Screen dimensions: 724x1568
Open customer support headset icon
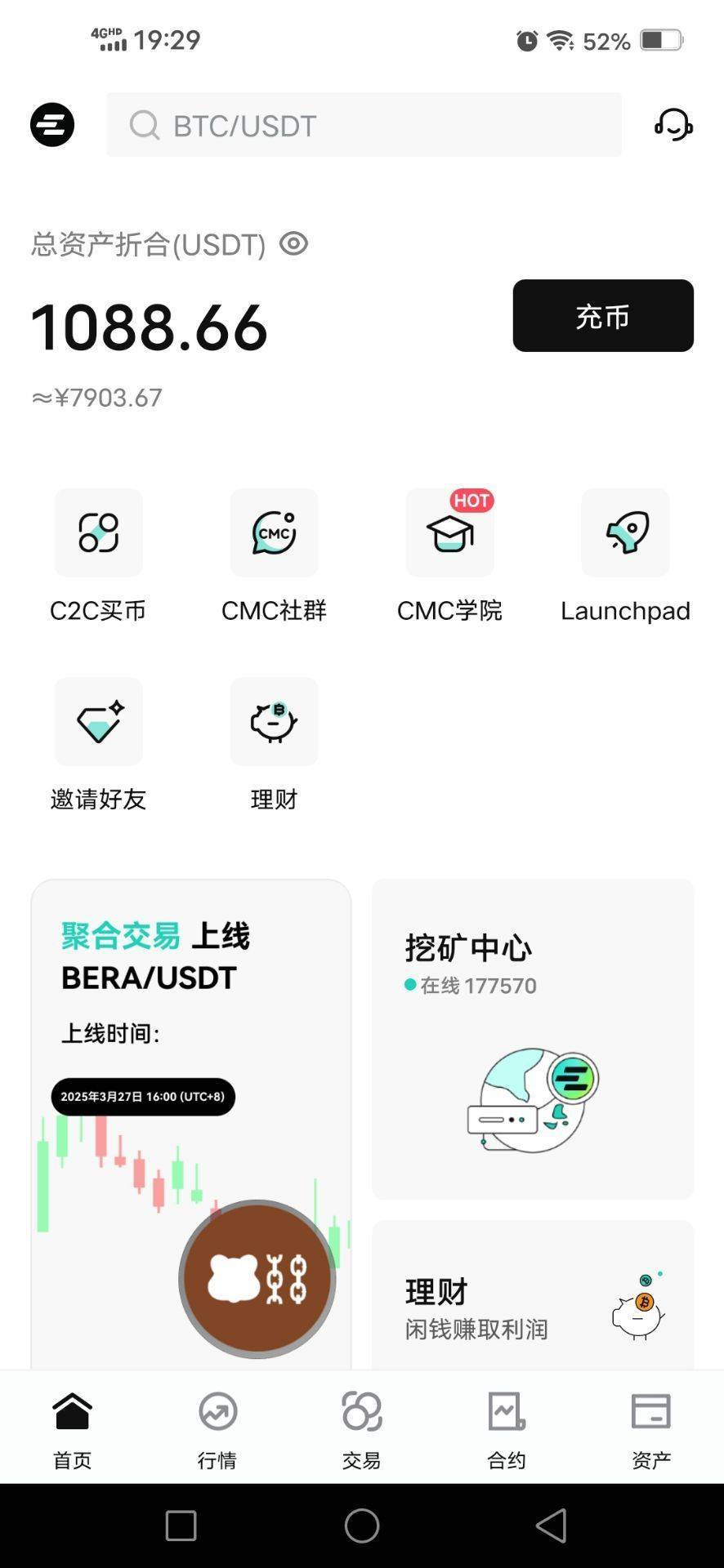pyautogui.click(x=673, y=125)
